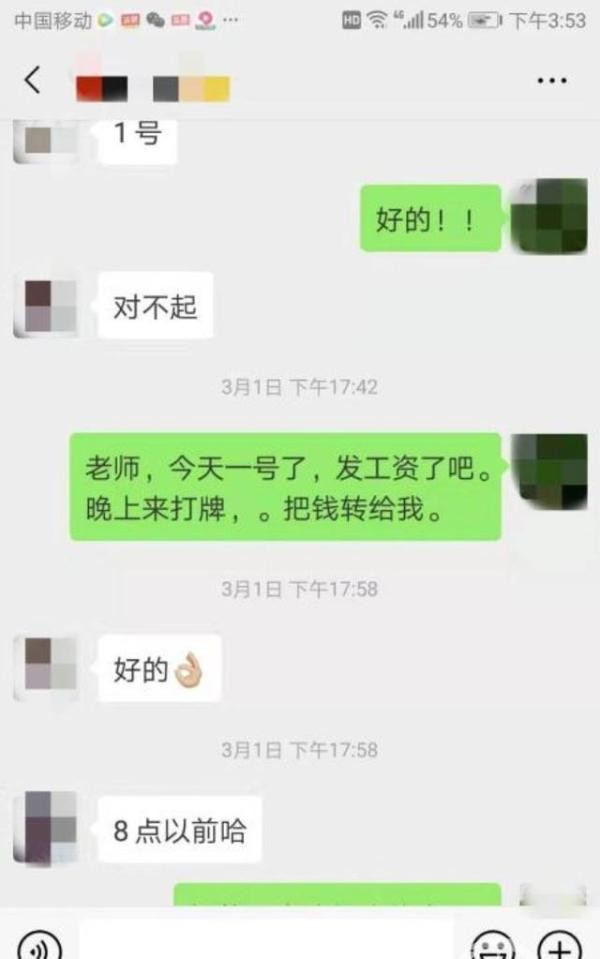Image resolution: width=600 pixels, height=959 pixels.
Task: Go back to the chat list
Action: (x=32, y=81)
